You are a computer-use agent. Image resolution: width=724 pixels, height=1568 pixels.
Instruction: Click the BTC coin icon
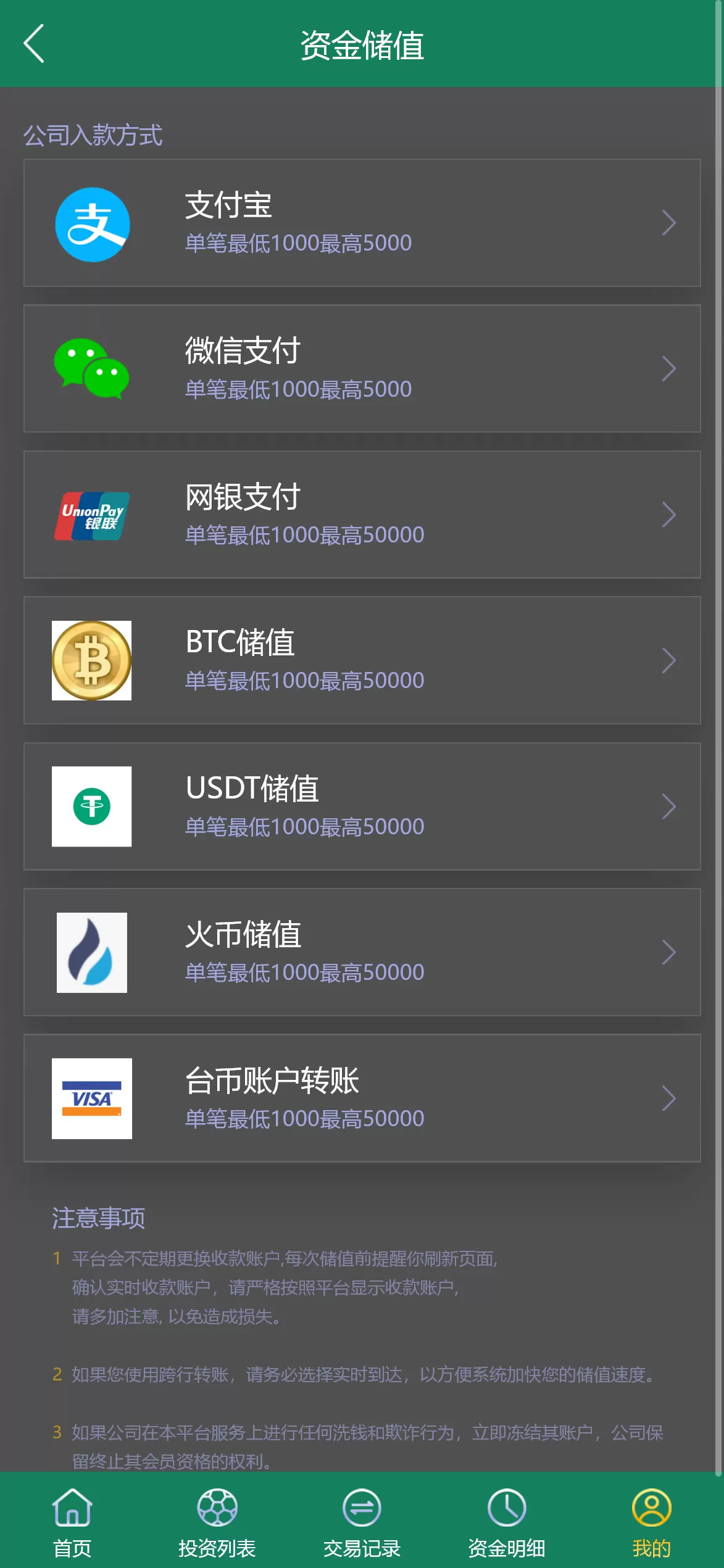point(93,660)
